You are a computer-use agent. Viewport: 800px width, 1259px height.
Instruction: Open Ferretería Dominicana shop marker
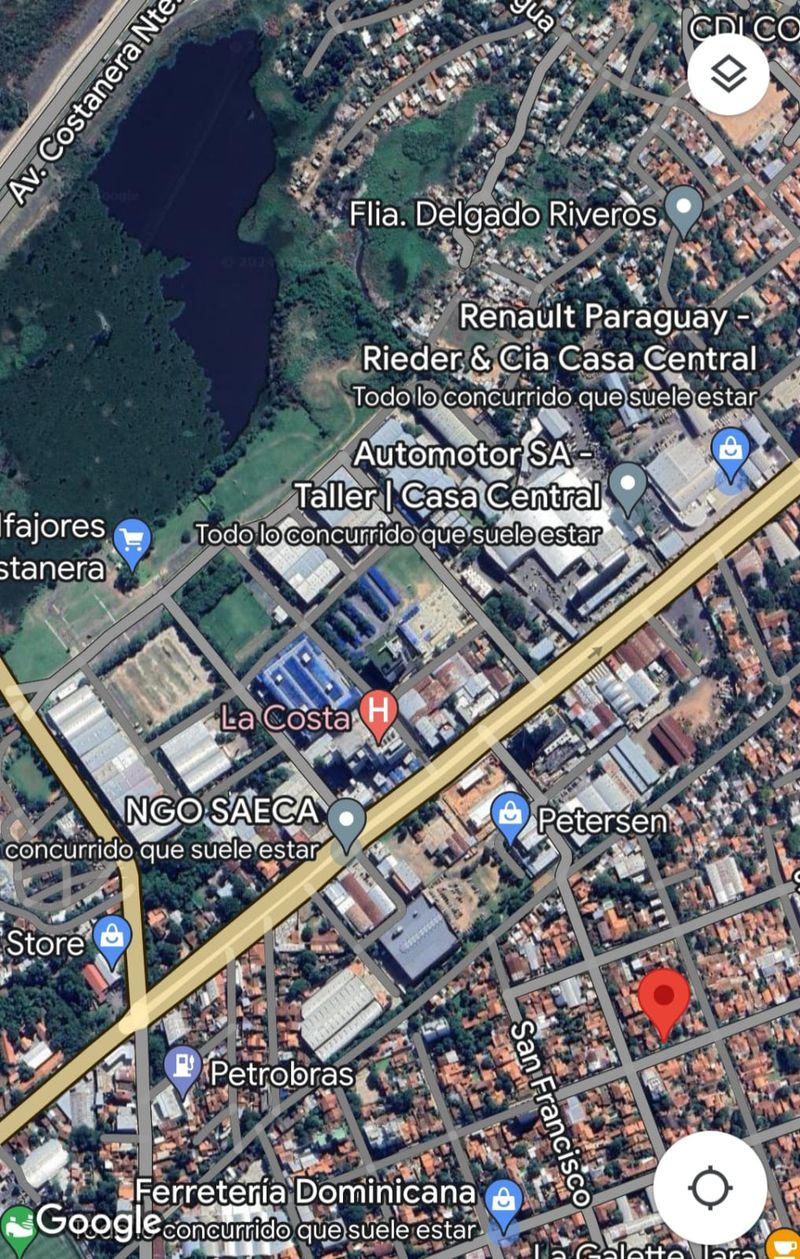click(x=503, y=1200)
